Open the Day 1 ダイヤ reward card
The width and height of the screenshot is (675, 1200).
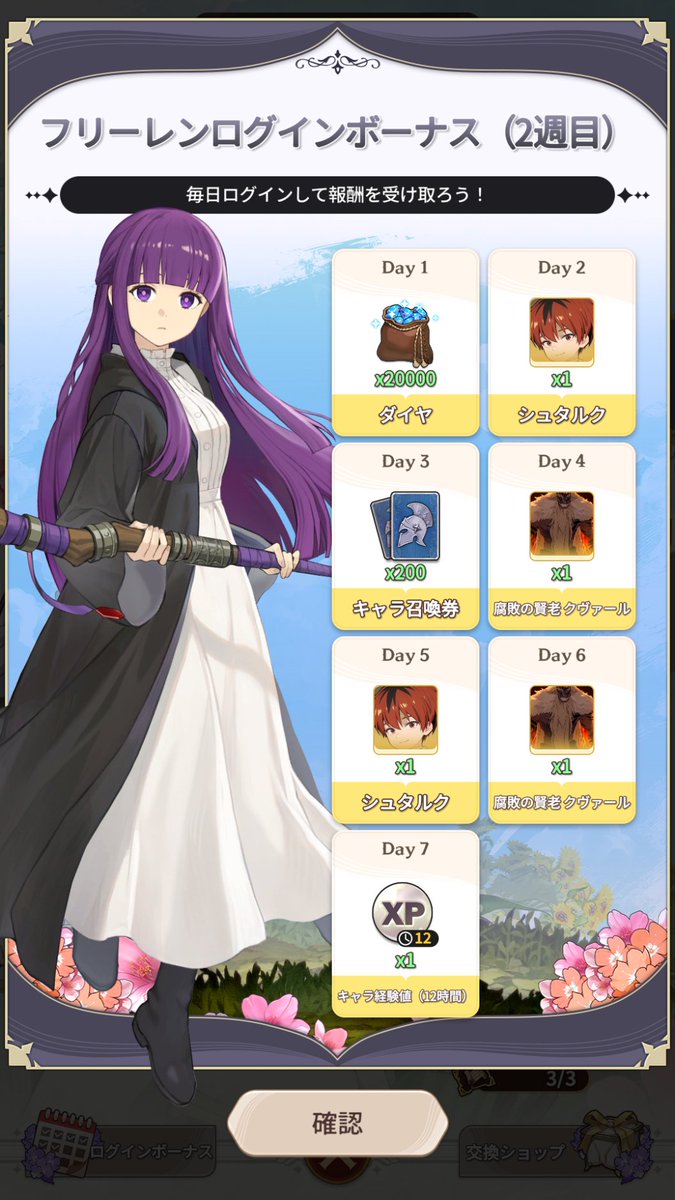tap(405, 342)
